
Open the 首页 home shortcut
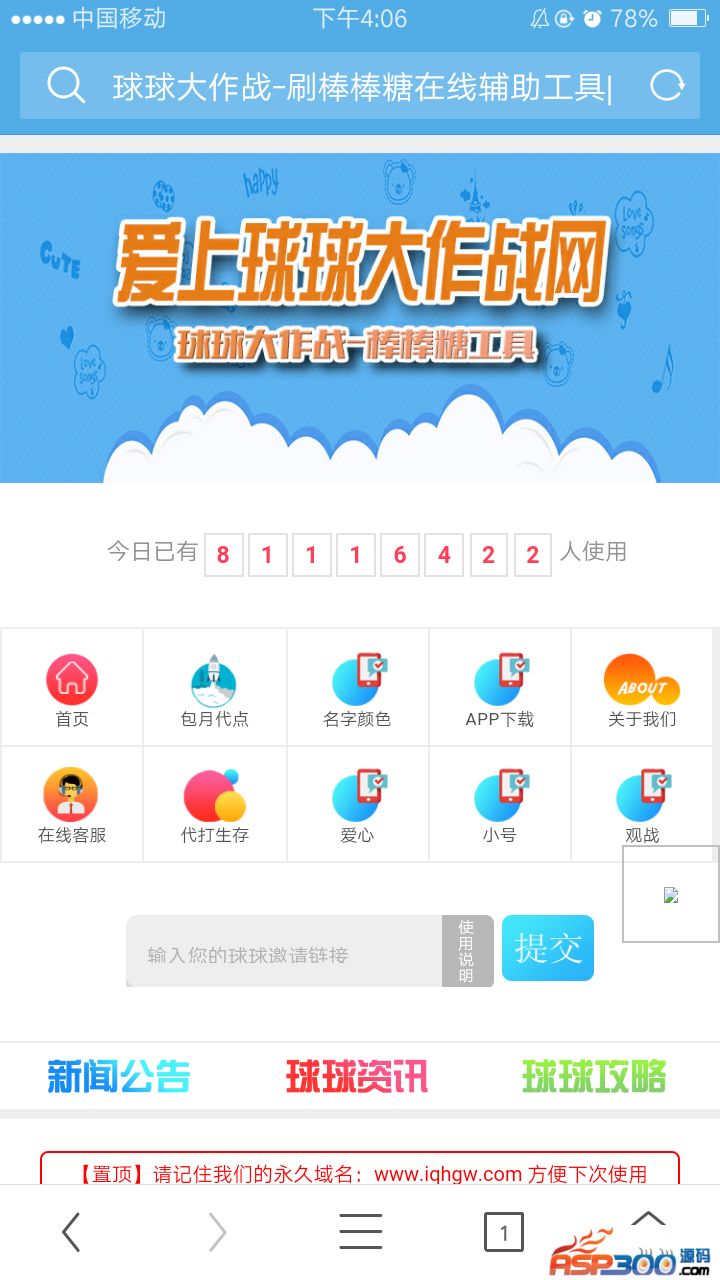tap(72, 689)
